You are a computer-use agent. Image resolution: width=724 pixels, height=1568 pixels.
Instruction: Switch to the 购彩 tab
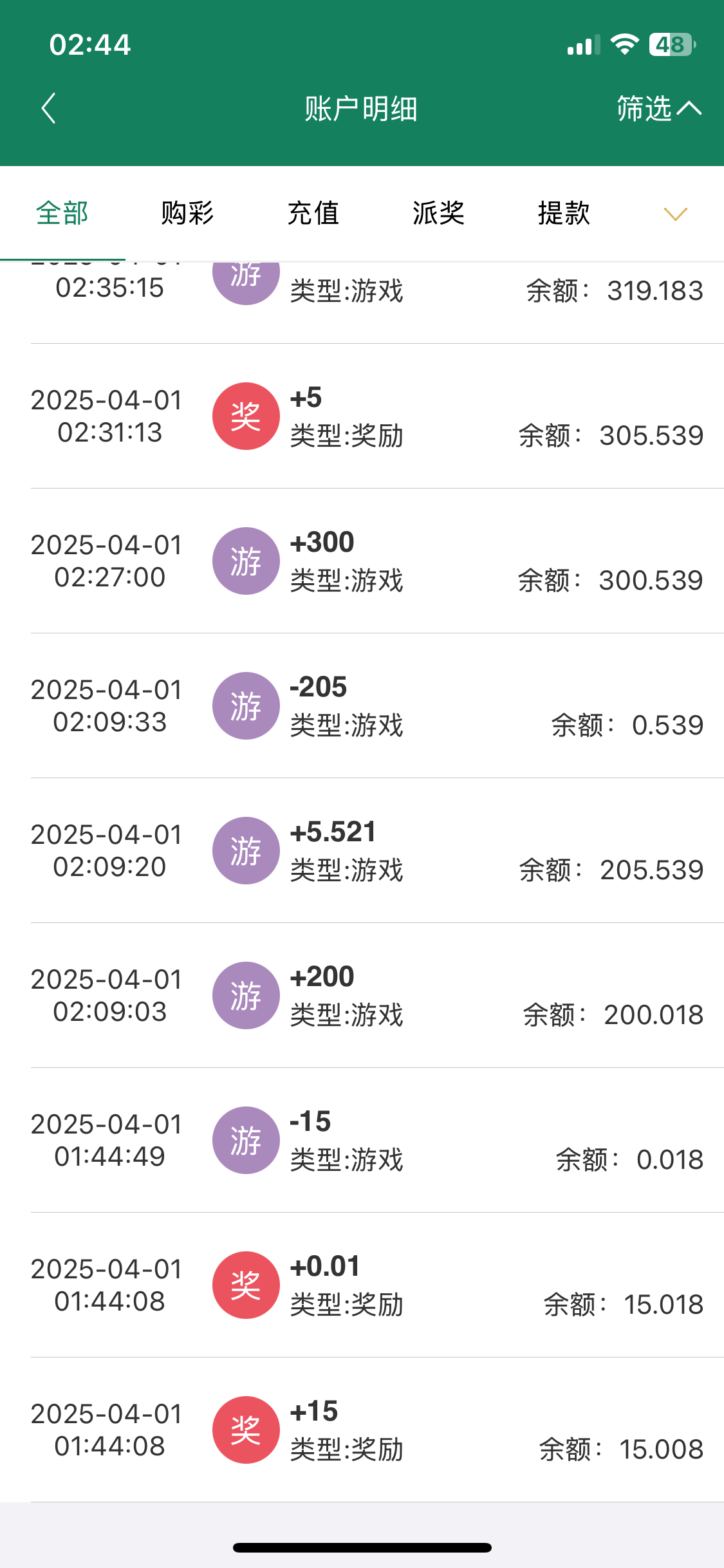(187, 213)
